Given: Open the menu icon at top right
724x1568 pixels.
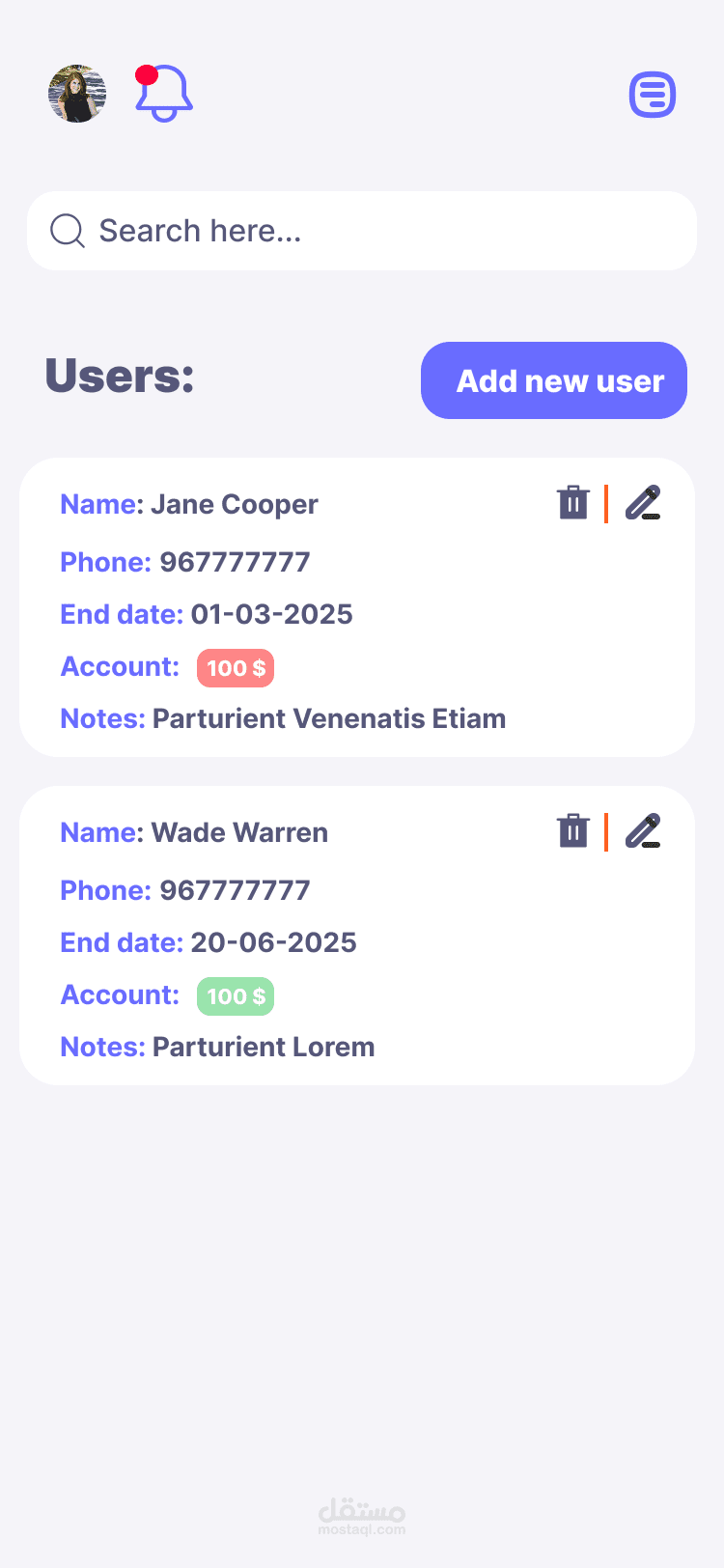Looking at the screenshot, I should (653, 95).
